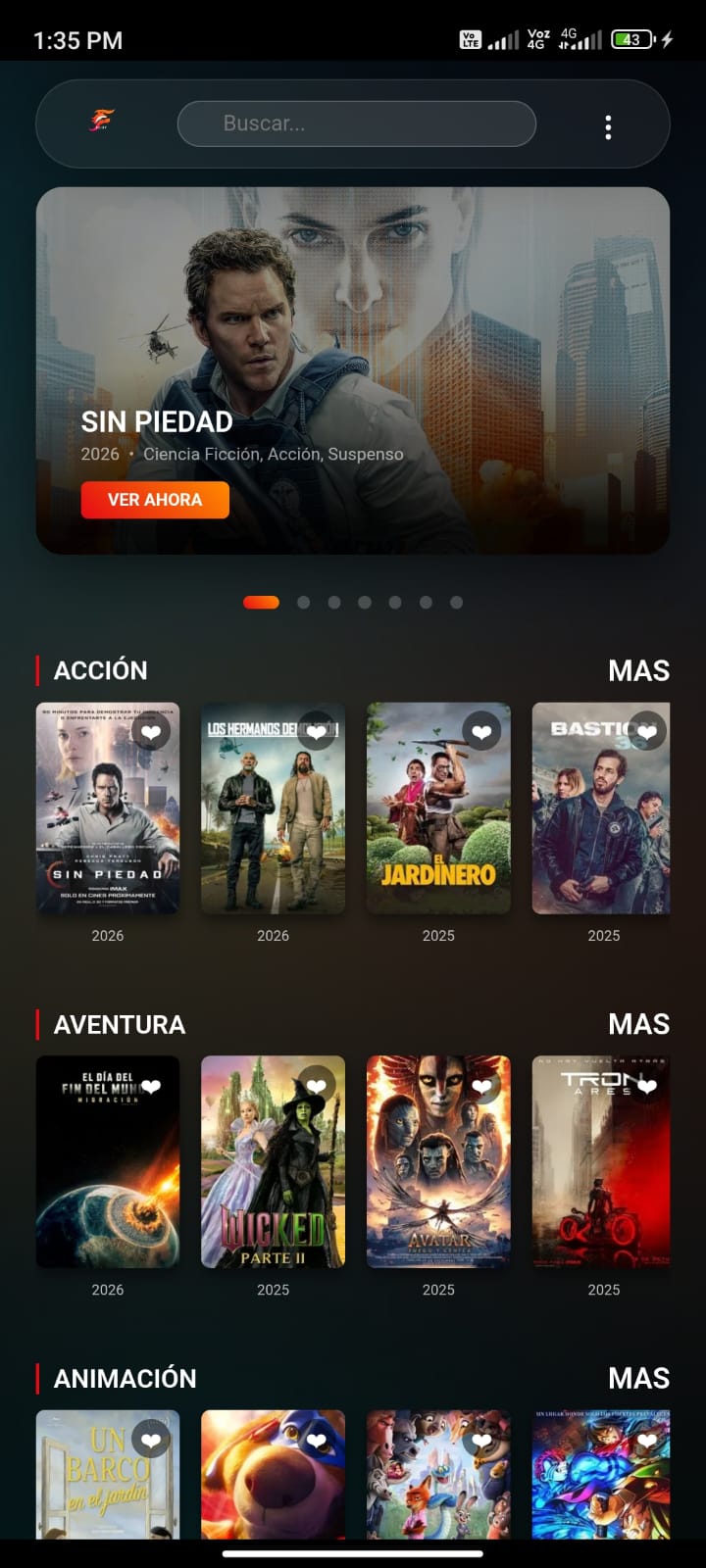
Task: Tap the heart icon on El Jardinero poster
Action: [481, 730]
